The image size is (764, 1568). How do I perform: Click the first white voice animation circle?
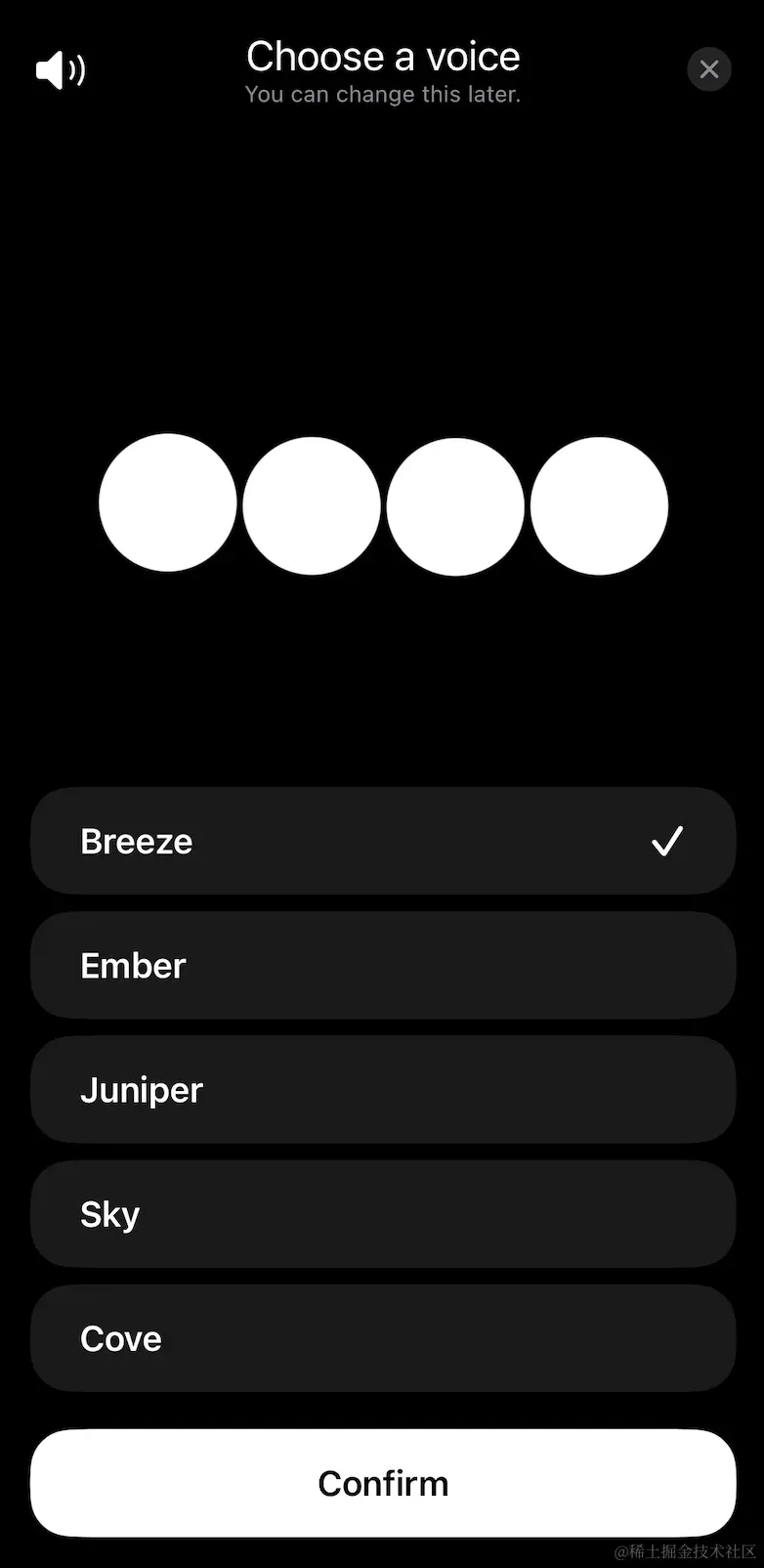click(x=167, y=503)
